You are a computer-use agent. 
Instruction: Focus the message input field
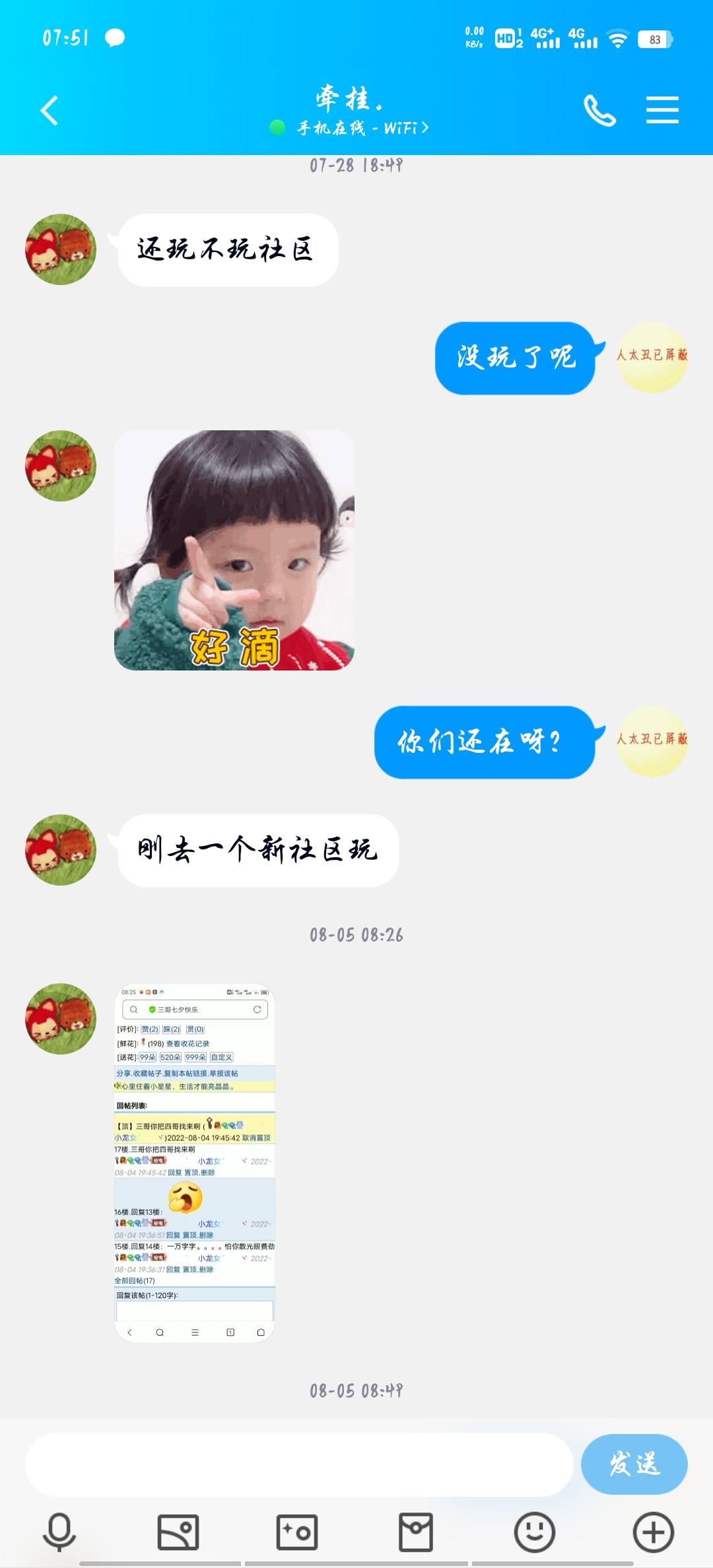pos(299,1464)
